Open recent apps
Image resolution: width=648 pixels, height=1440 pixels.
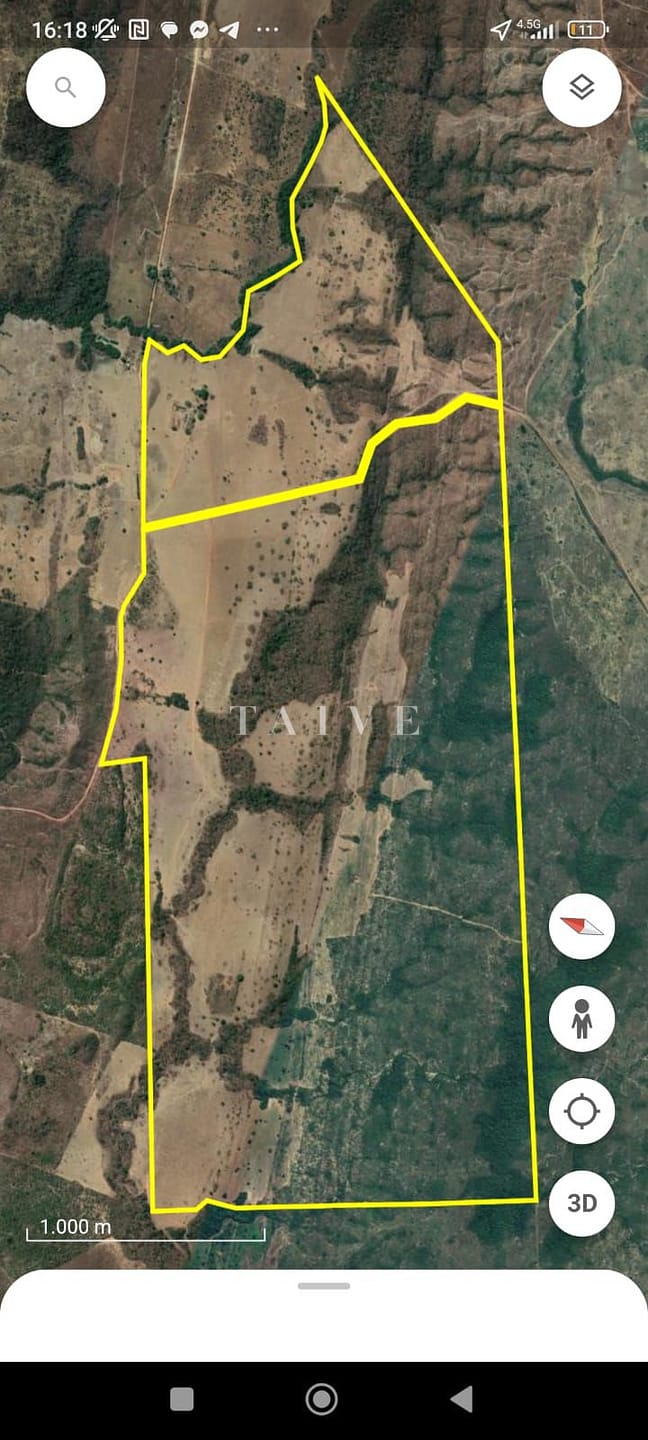182,1399
